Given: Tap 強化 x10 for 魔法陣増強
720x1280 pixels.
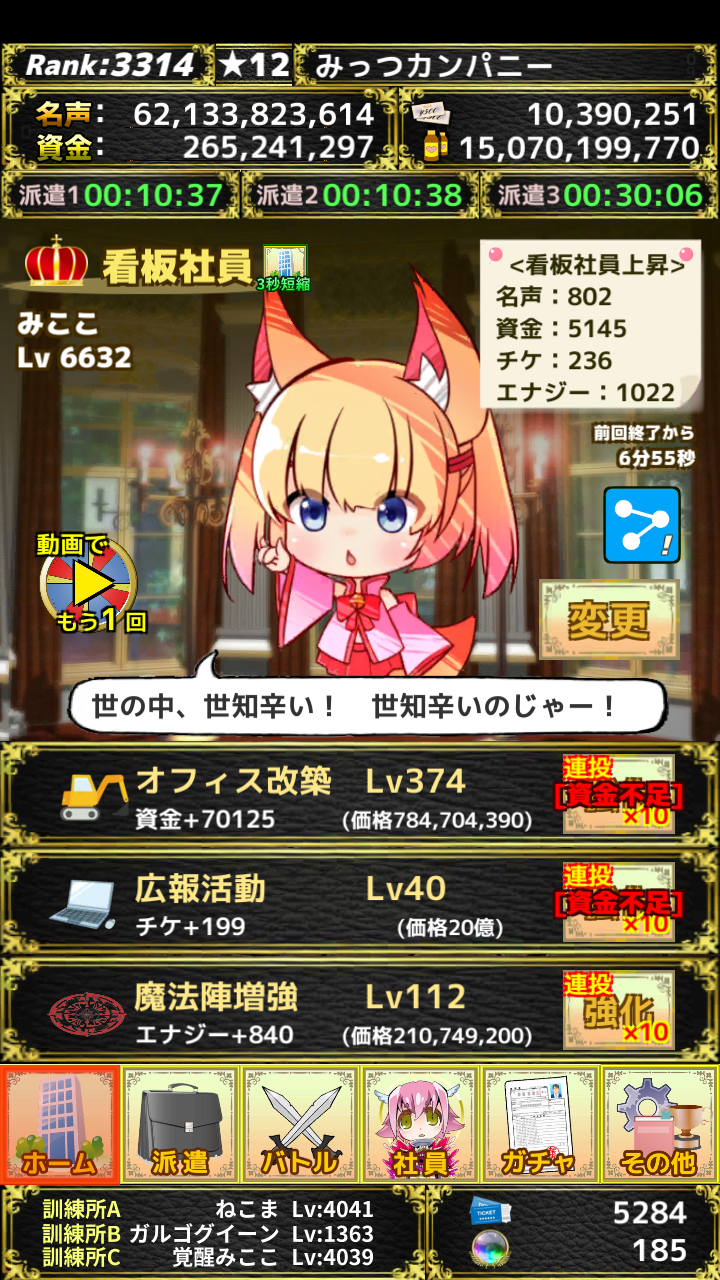Looking at the screenshot, I should point(618,1010).
